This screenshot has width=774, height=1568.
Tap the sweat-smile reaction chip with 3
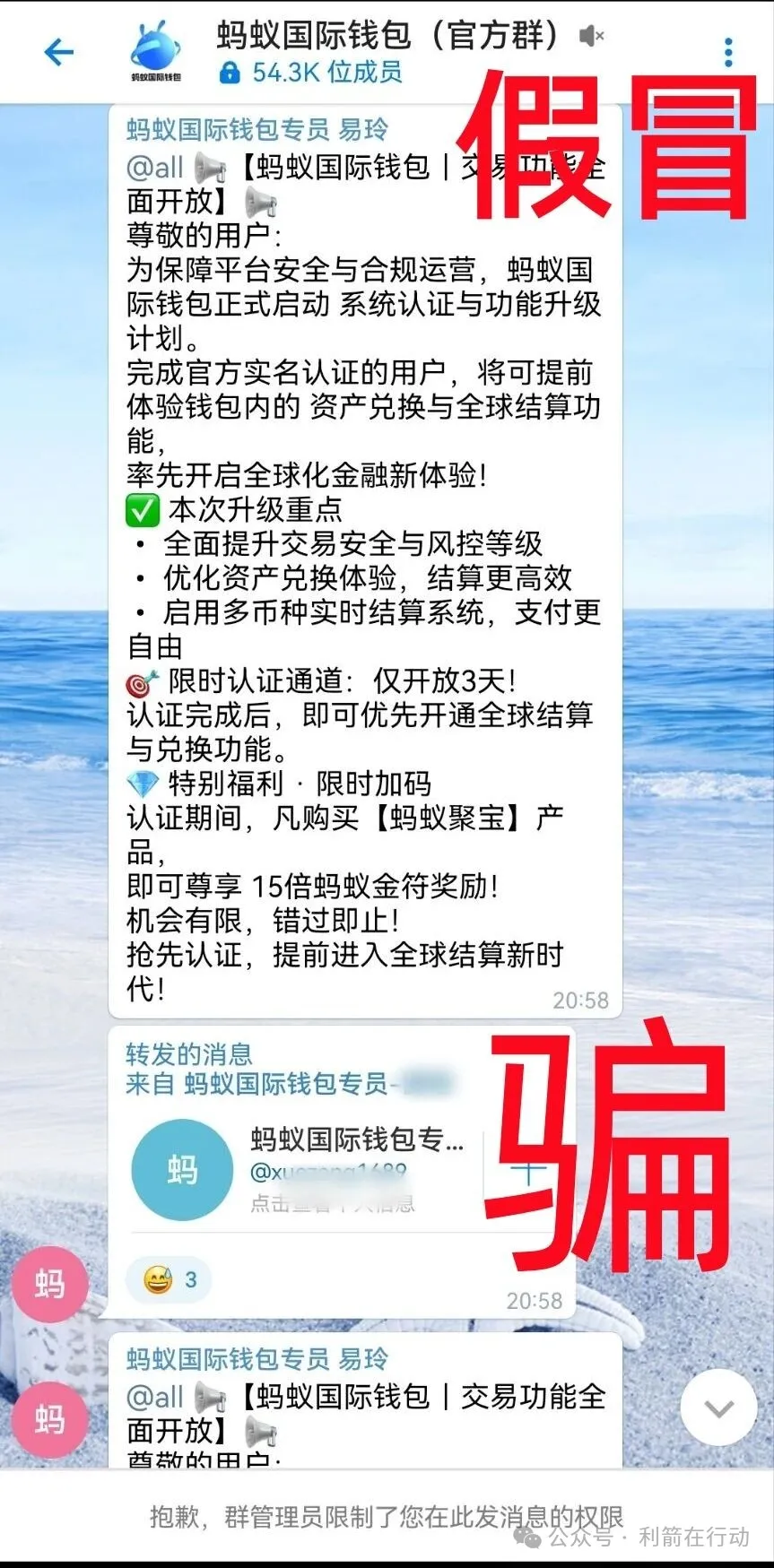tap(170, 1279)
